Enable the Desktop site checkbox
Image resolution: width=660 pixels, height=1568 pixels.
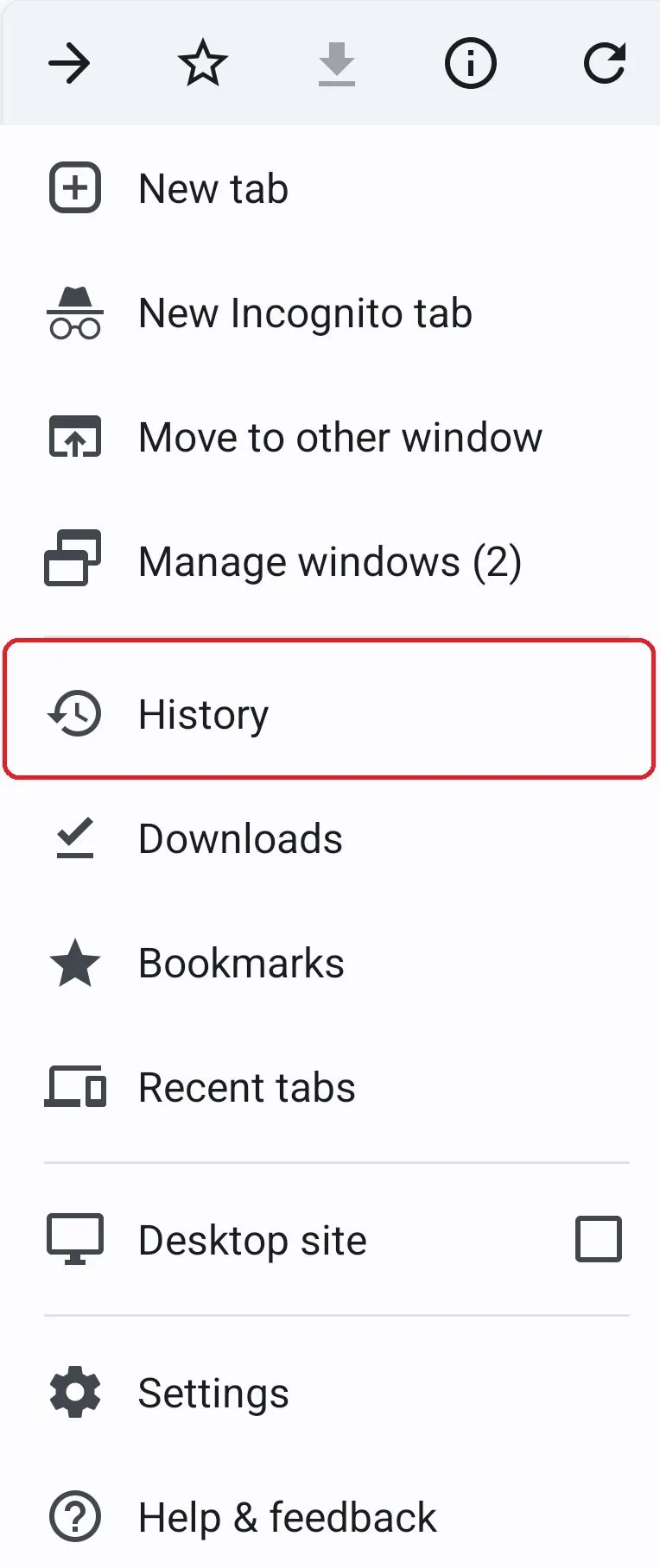pos(599,1240)
